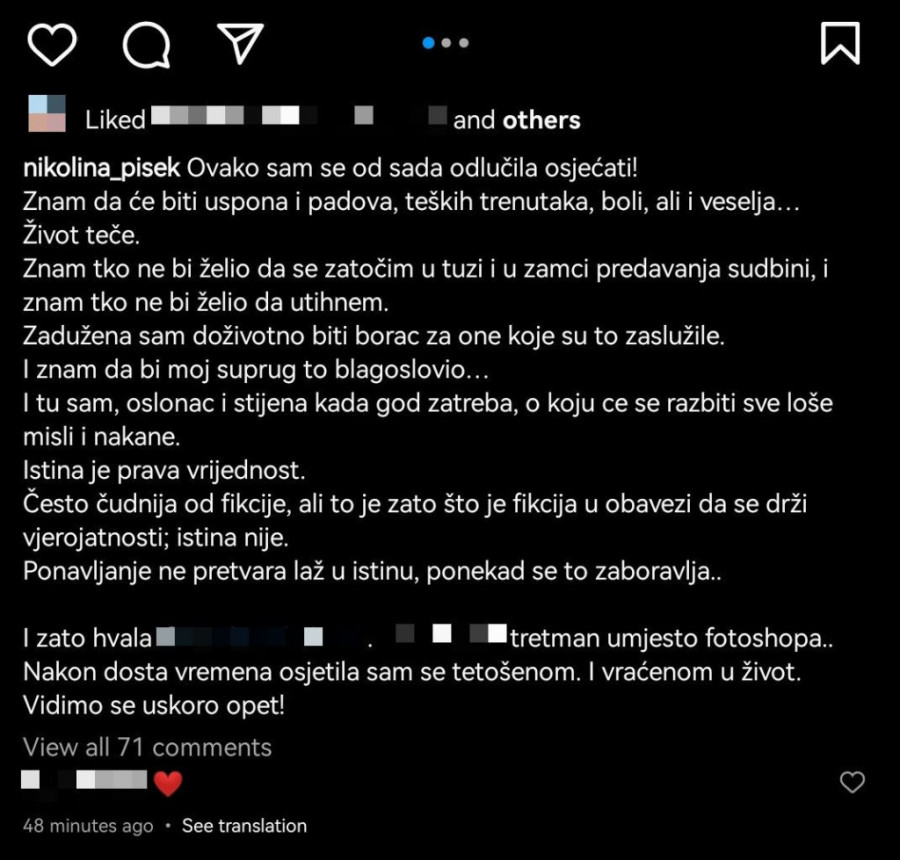Tap See translation for the caption
The image size is (900, 860).
pos(244,826)
